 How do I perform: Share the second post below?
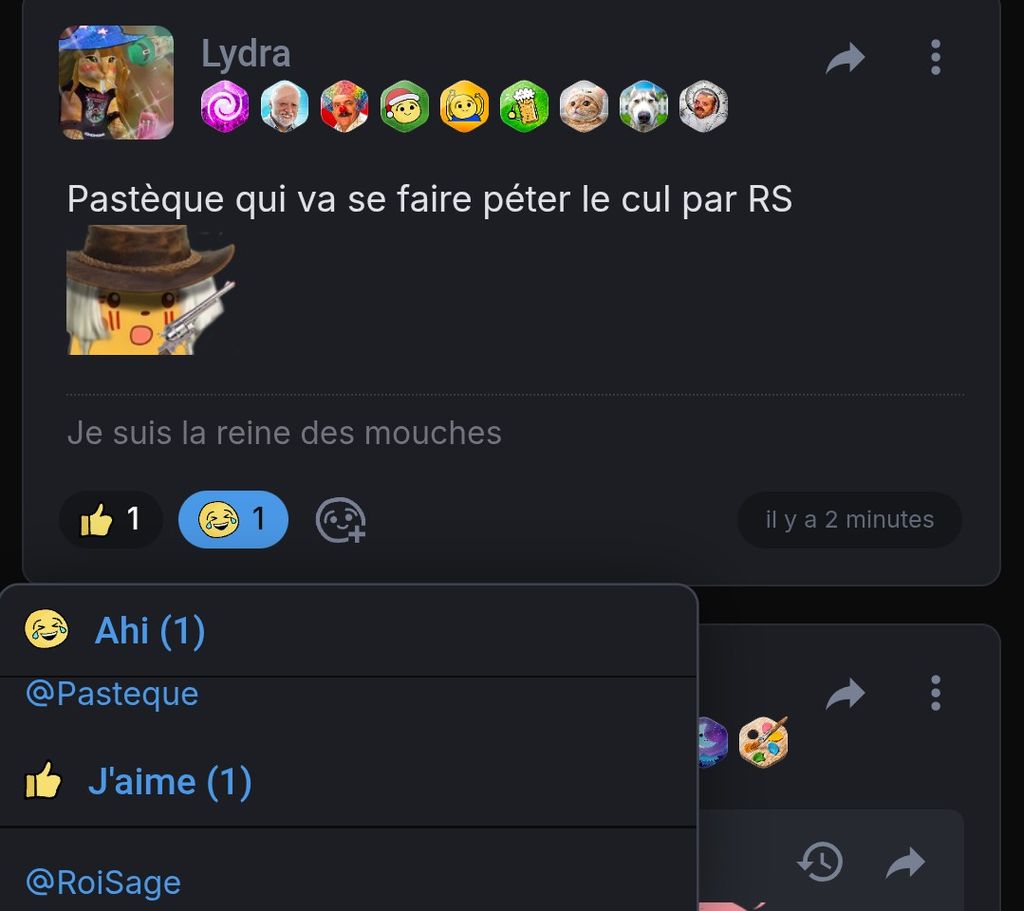pos(845,693)
